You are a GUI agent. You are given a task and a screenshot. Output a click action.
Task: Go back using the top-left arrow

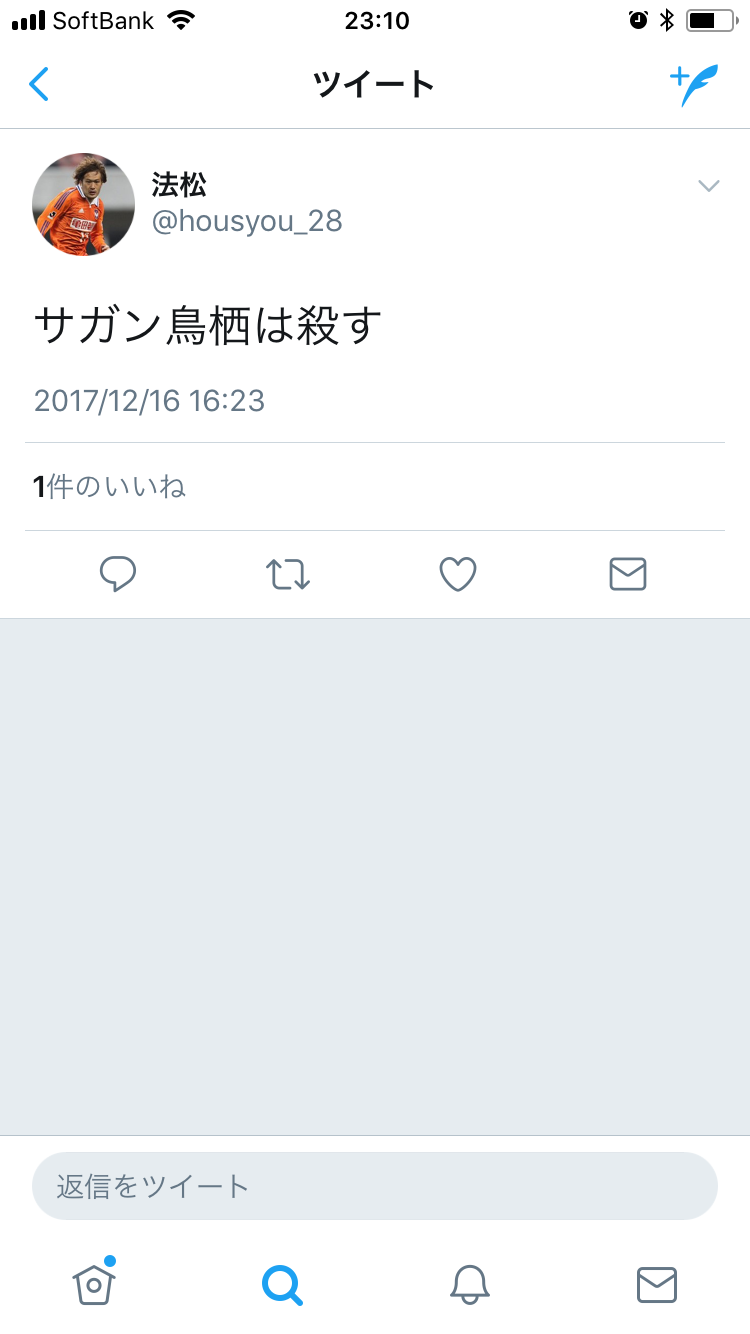point(39,85)
